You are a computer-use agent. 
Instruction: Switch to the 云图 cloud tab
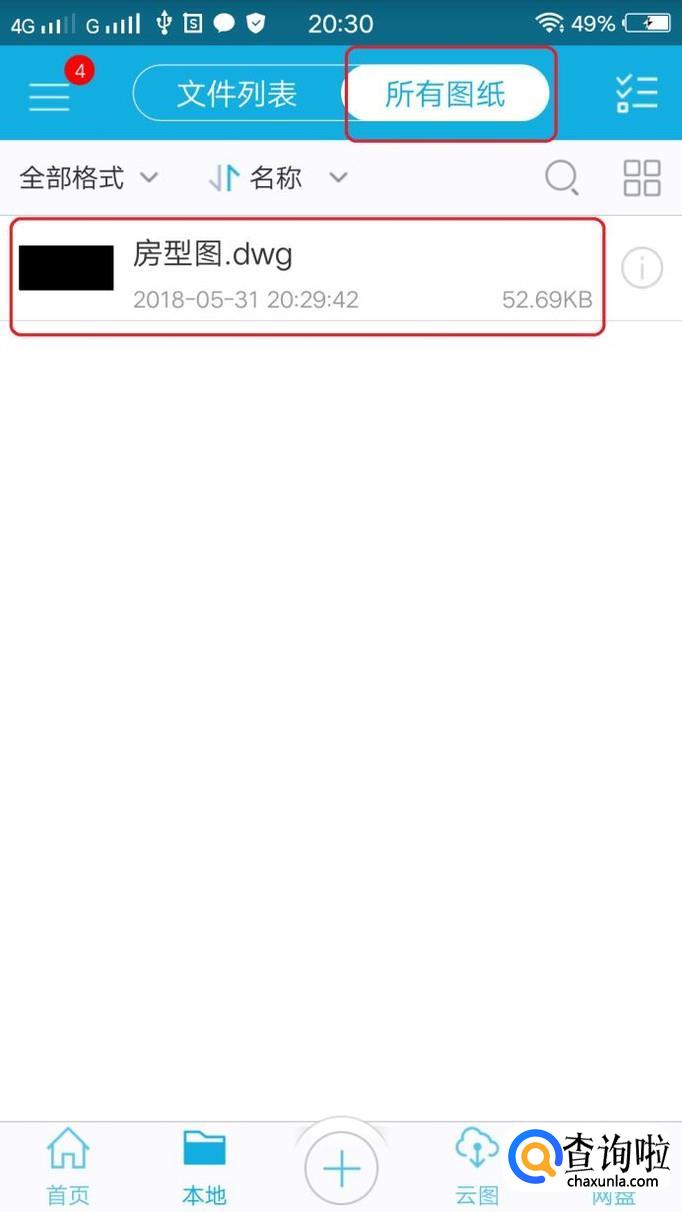[476, 1167]
